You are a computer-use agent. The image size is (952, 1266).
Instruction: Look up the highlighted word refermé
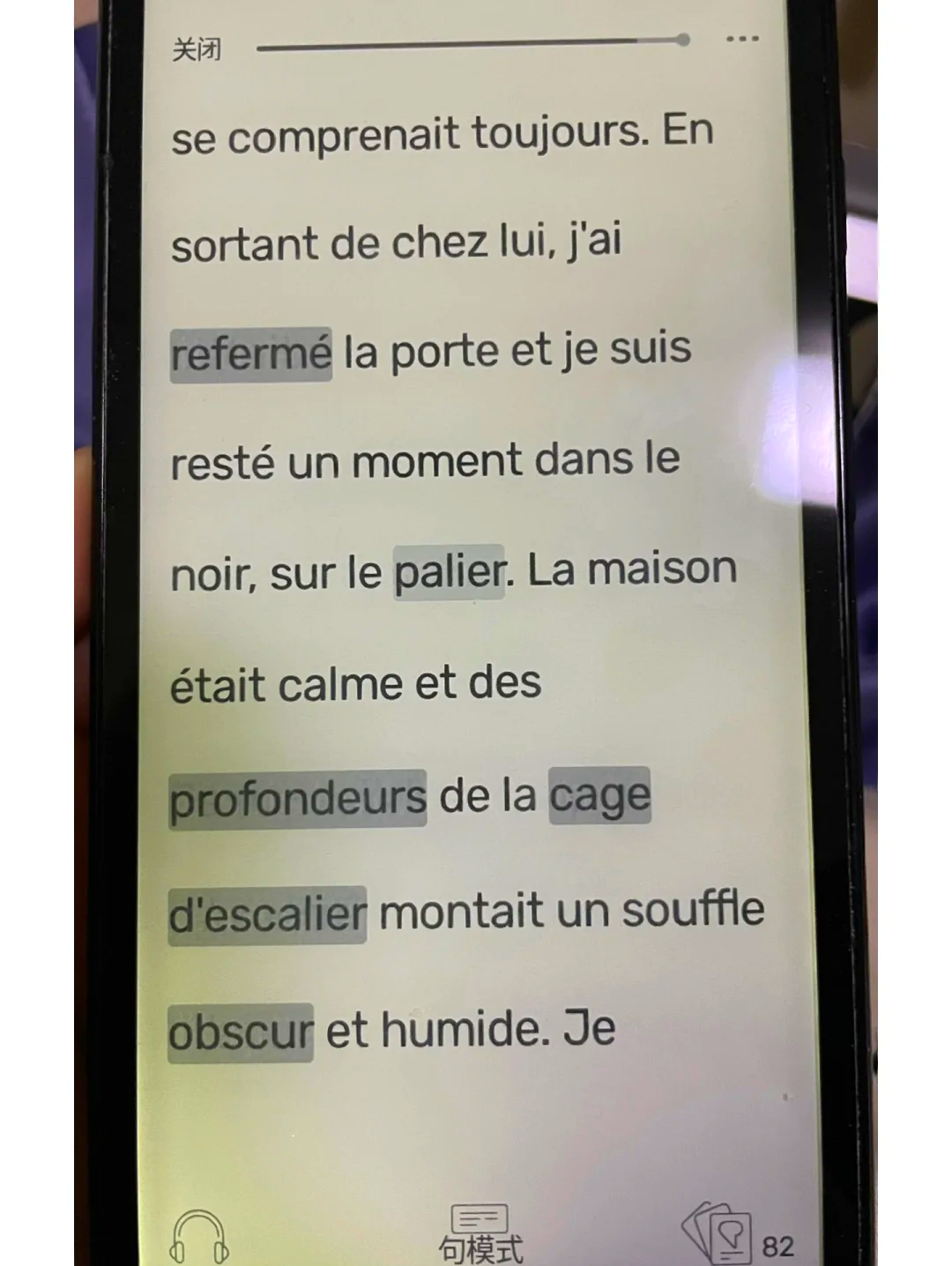[251, 354]
